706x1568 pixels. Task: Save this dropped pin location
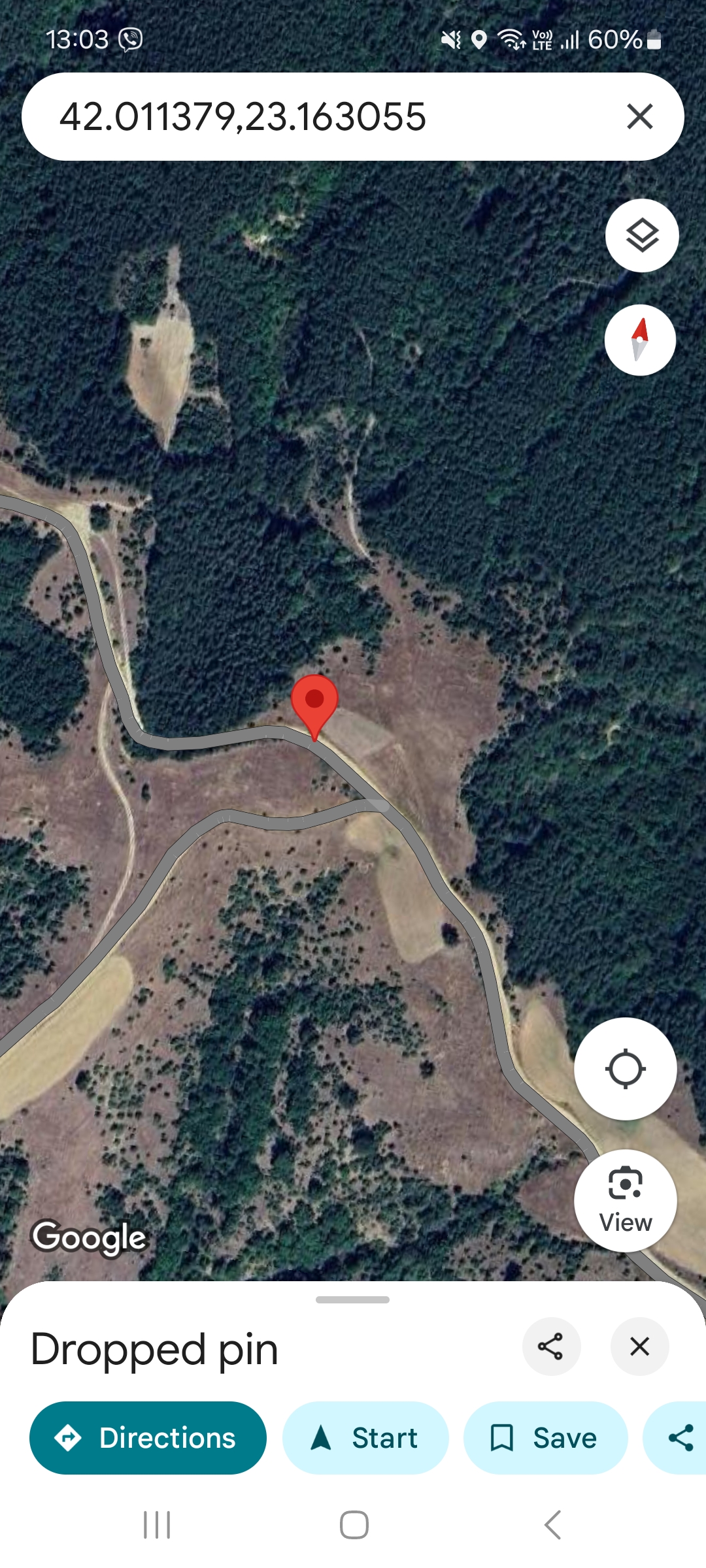[x=545, y=1438]
